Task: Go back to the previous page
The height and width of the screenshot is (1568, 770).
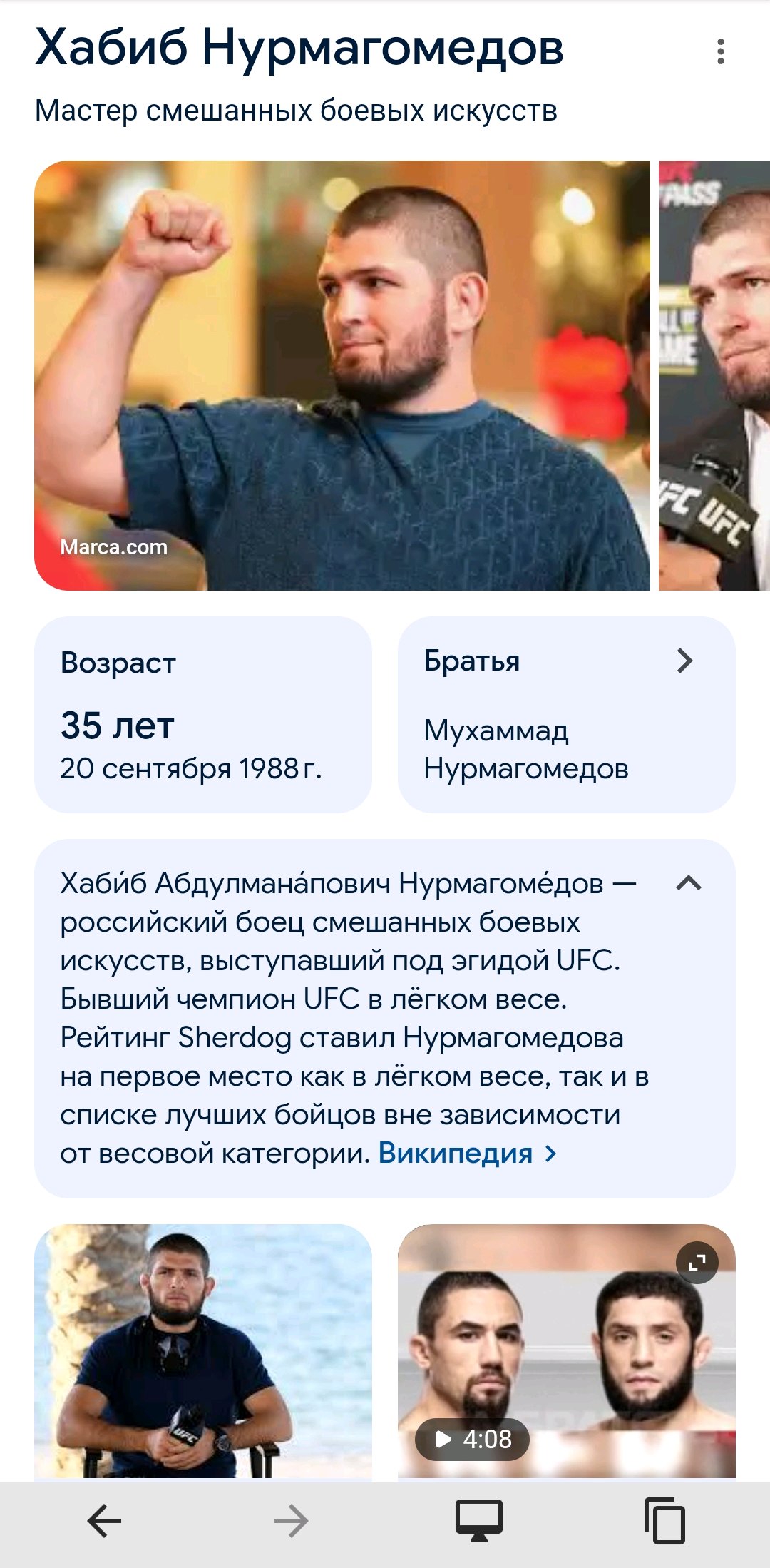Action: [105, 1522]
